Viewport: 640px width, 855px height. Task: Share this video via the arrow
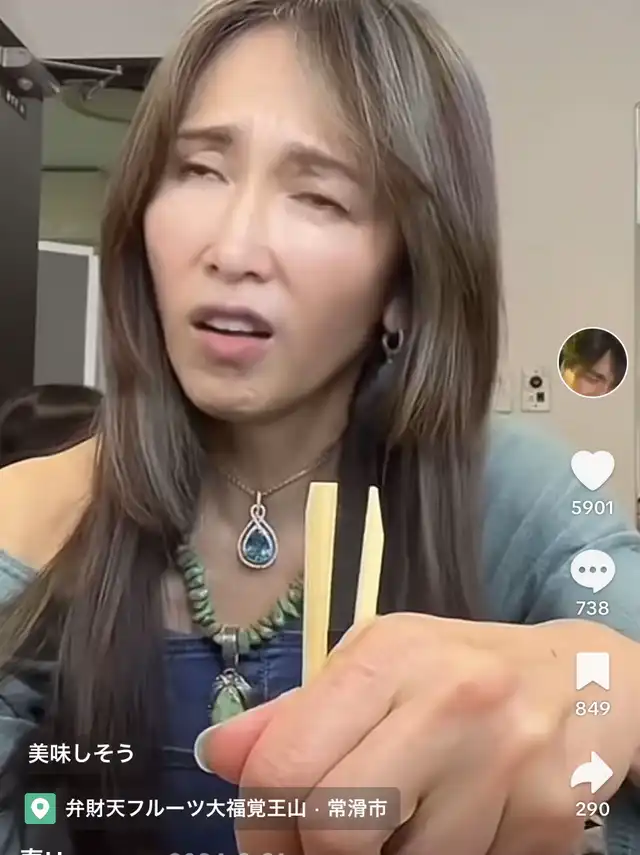point(593,772)
